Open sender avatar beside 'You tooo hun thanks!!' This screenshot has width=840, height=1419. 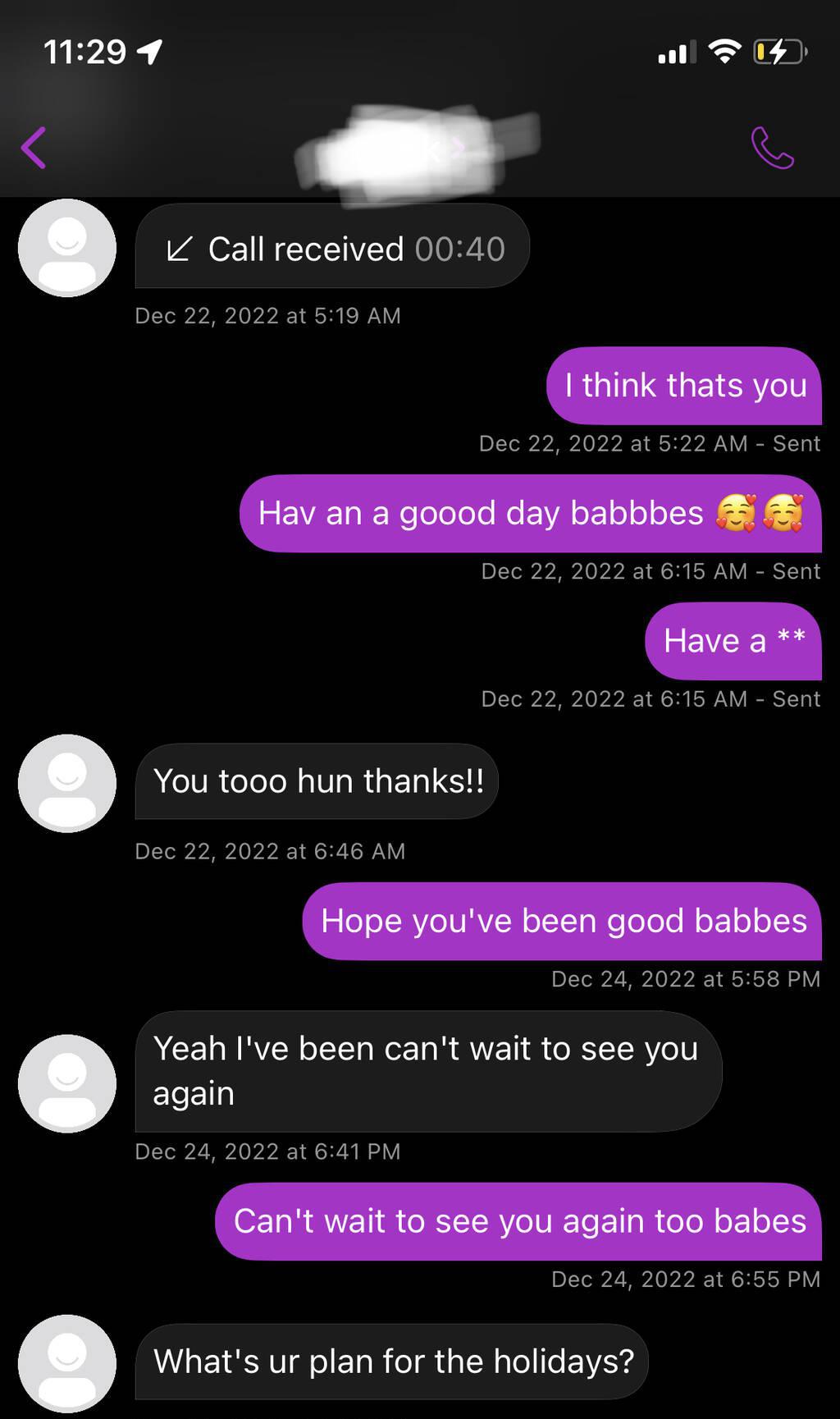pos(67,783)
